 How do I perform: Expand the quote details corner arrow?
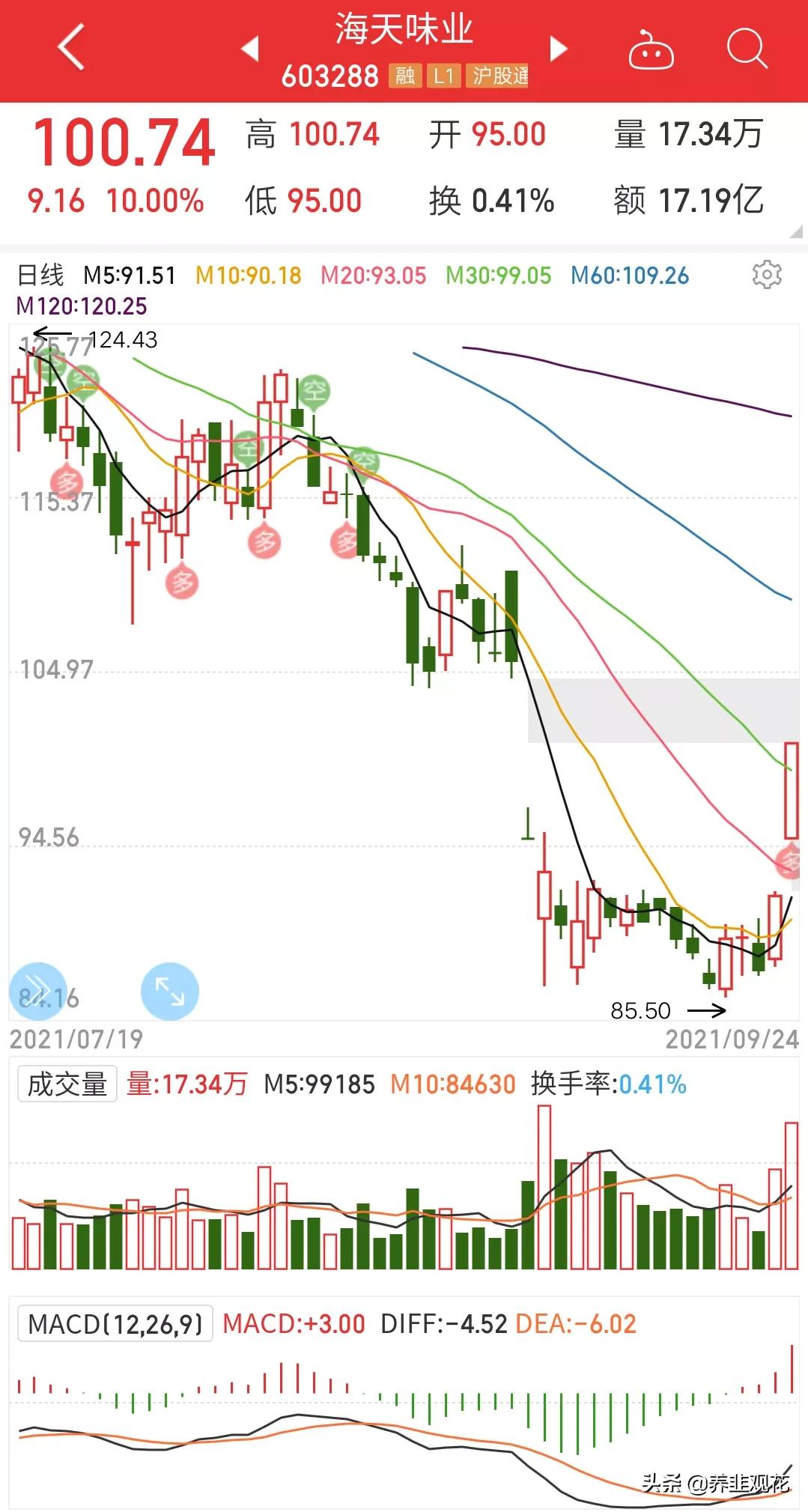pyautogui.click(x=796, y=233)
